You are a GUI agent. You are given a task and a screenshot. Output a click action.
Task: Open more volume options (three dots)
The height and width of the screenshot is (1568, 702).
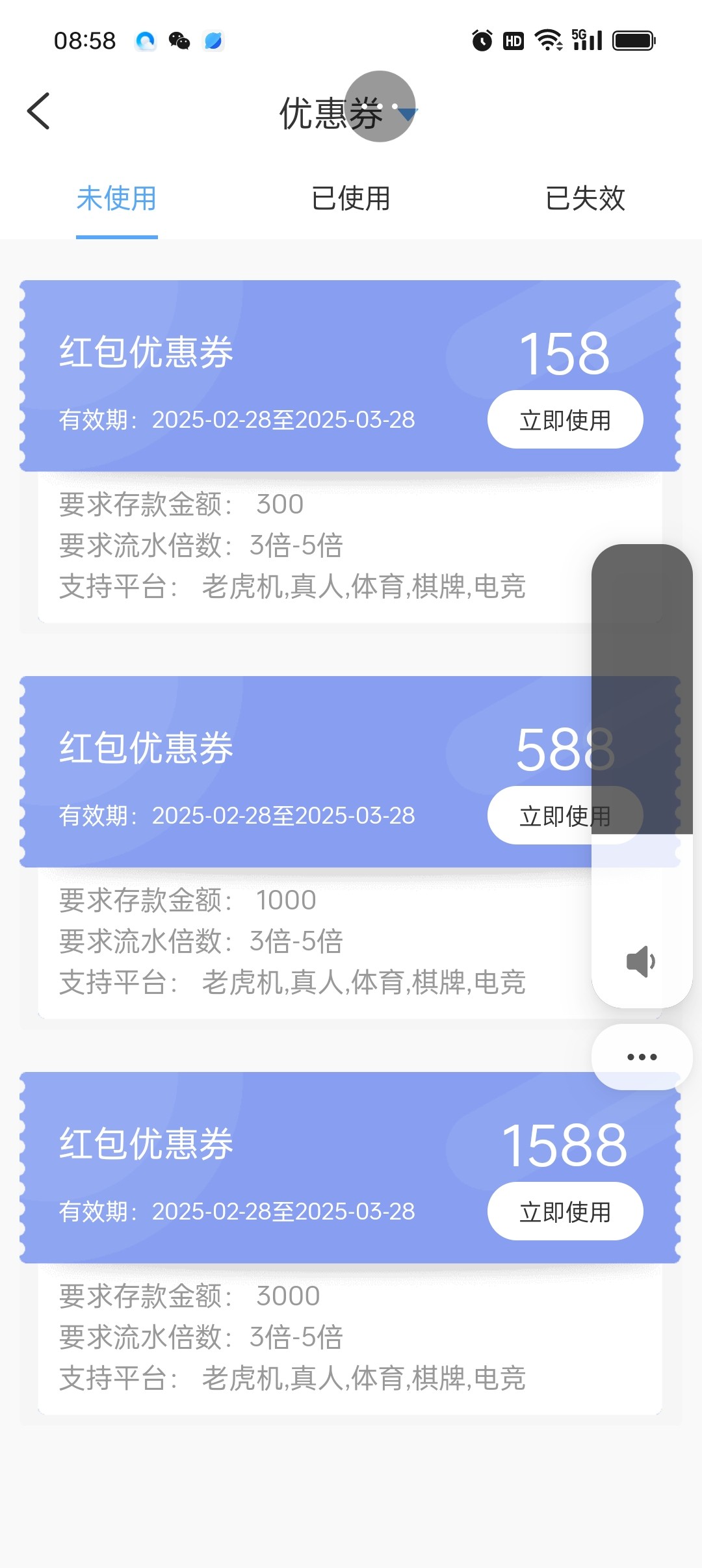coord(642,1057)
